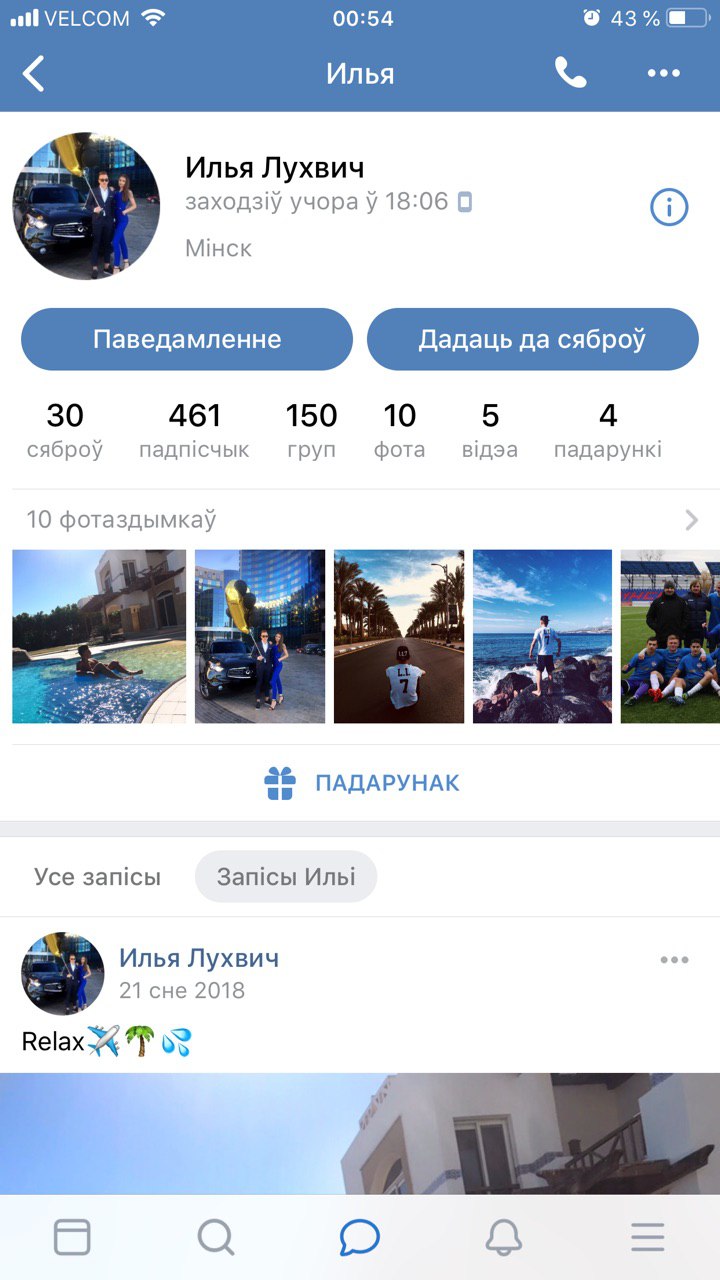
Task: Go back using the top-left arrow
Action: 34,74
